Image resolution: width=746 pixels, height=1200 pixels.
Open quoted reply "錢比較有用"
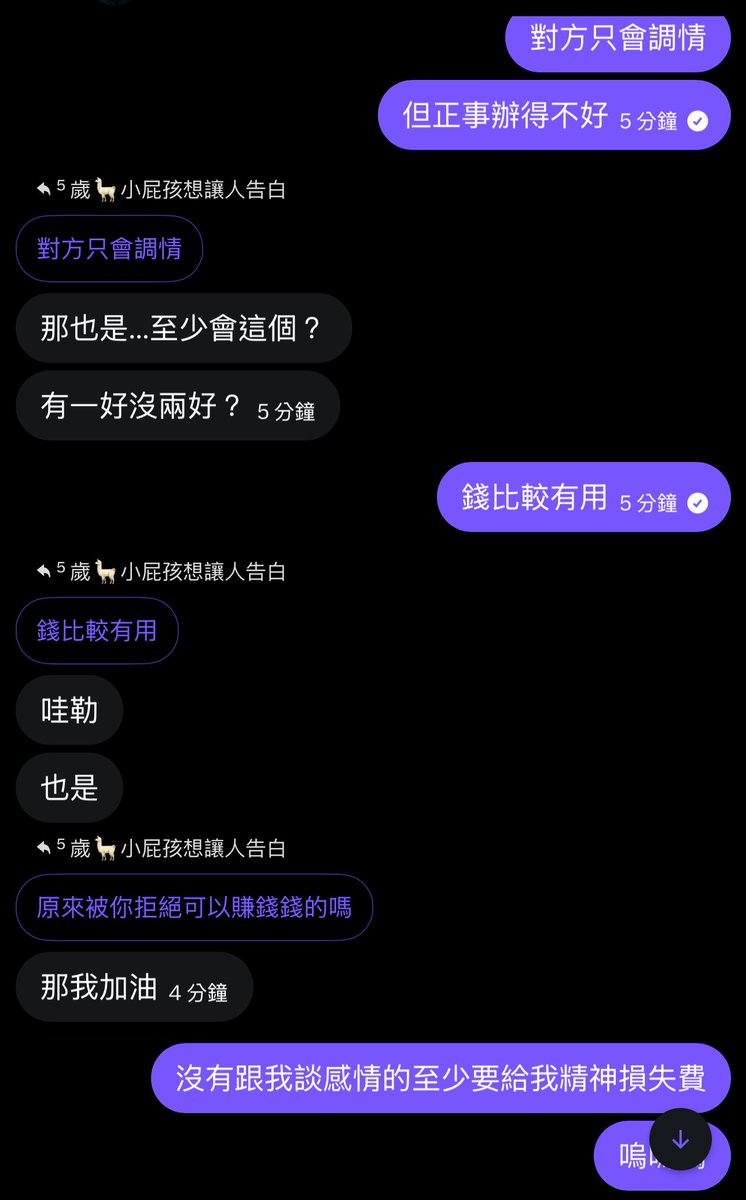pos(97,631)
